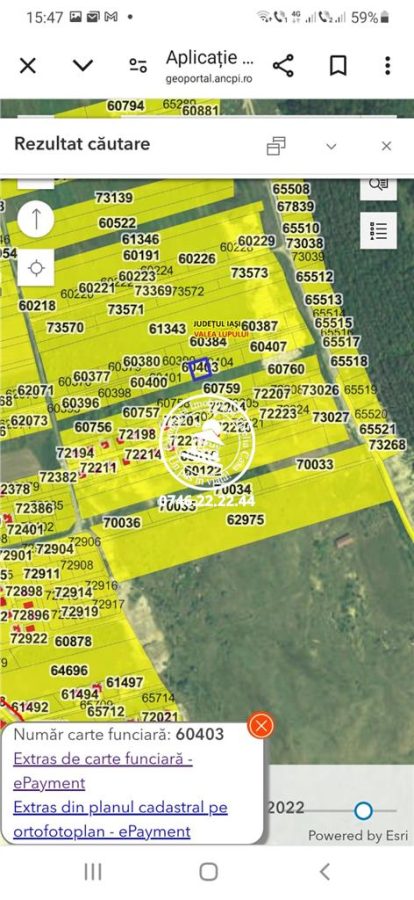
Task: Close the browser custom tab
Action: coord(28,66)
